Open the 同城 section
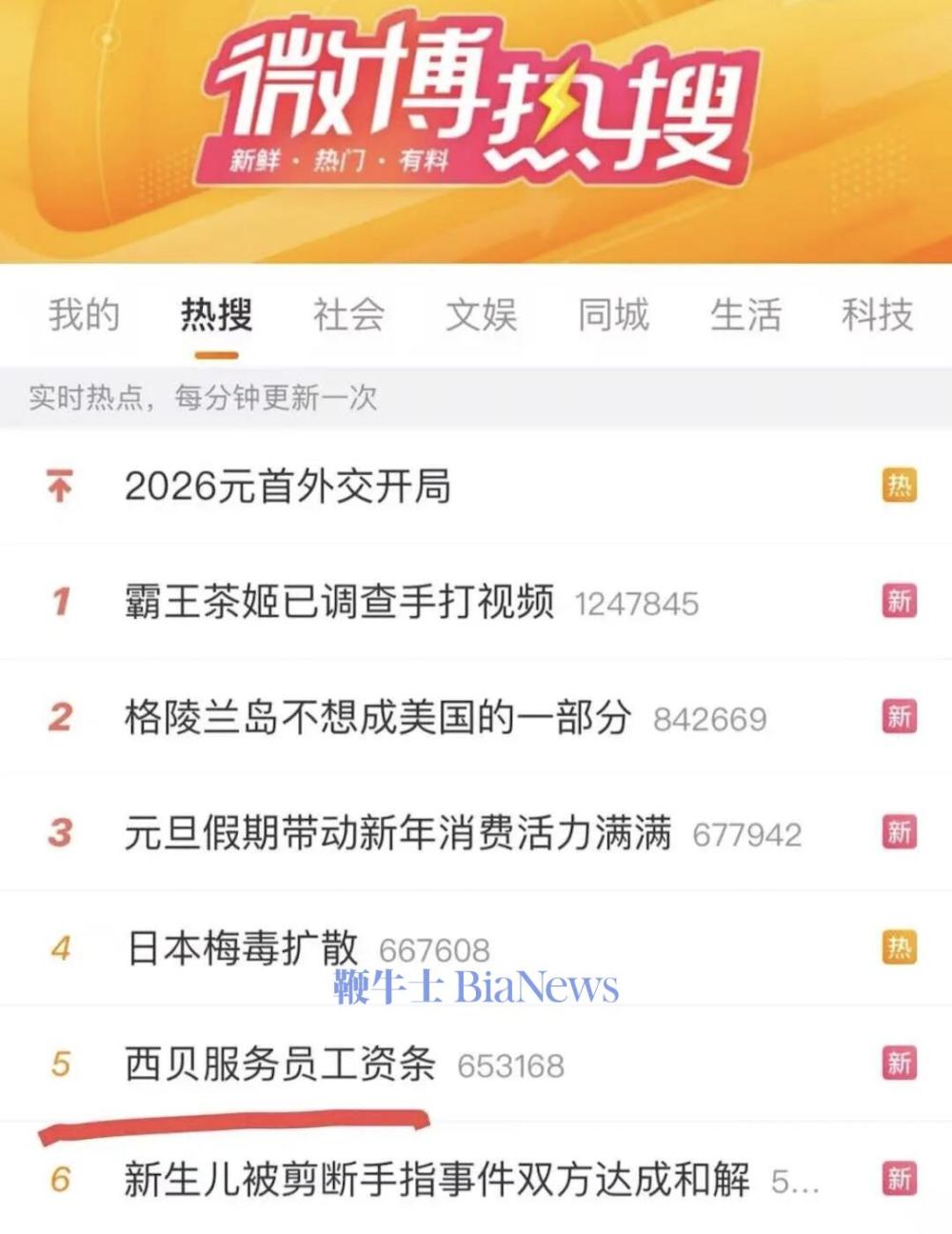The image size is (952, 1234). (x=614, y=315)
